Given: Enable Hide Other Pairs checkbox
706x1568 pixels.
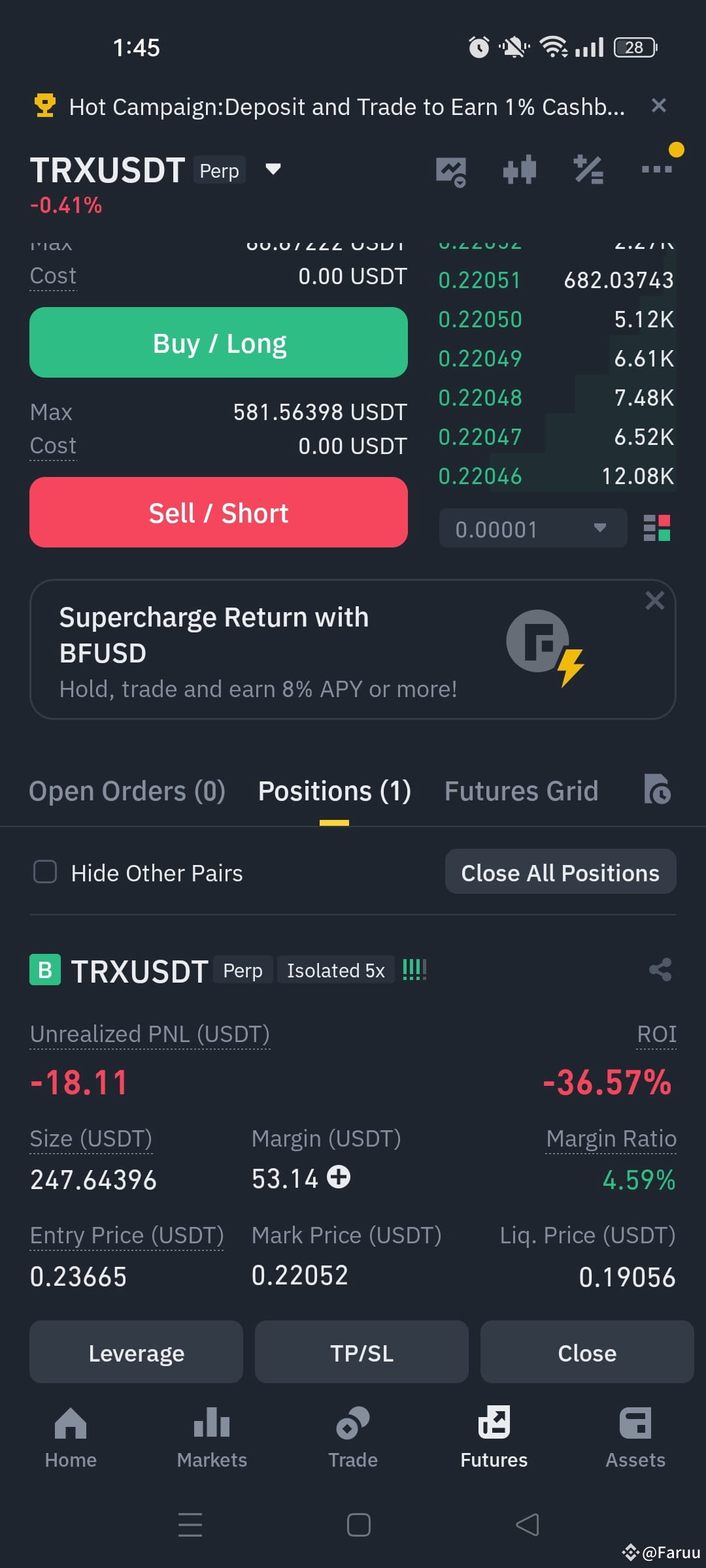Looking at the screenshot, I should point(44,872).
